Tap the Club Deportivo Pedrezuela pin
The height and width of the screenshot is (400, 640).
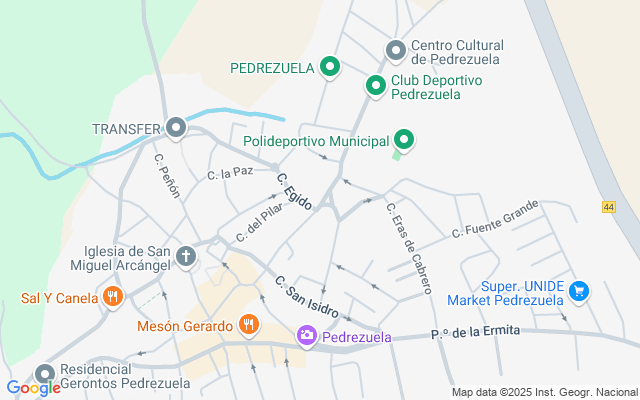(376, 86)
